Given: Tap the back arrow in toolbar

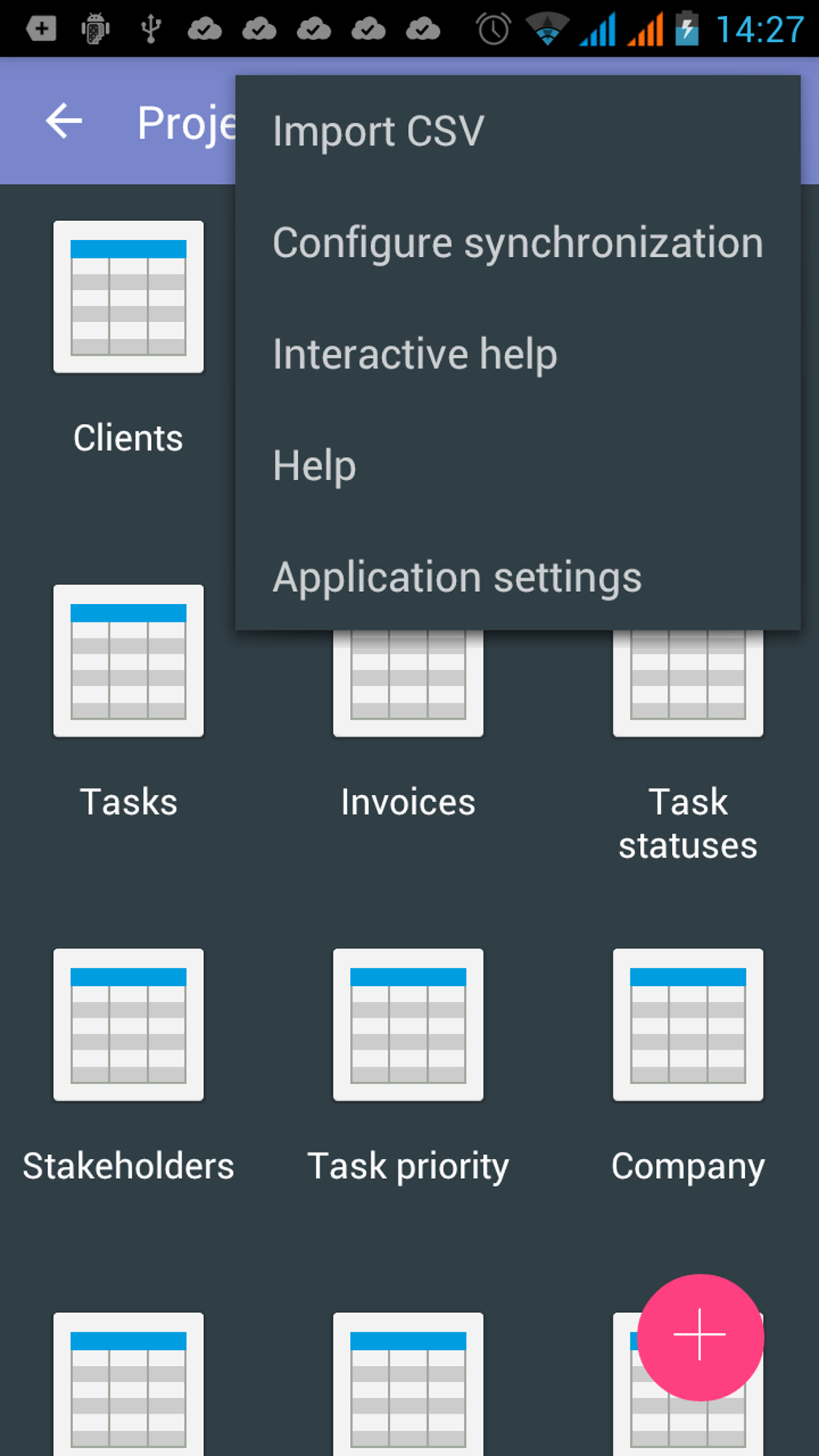Looking at the screenshot, I should 64,122.
